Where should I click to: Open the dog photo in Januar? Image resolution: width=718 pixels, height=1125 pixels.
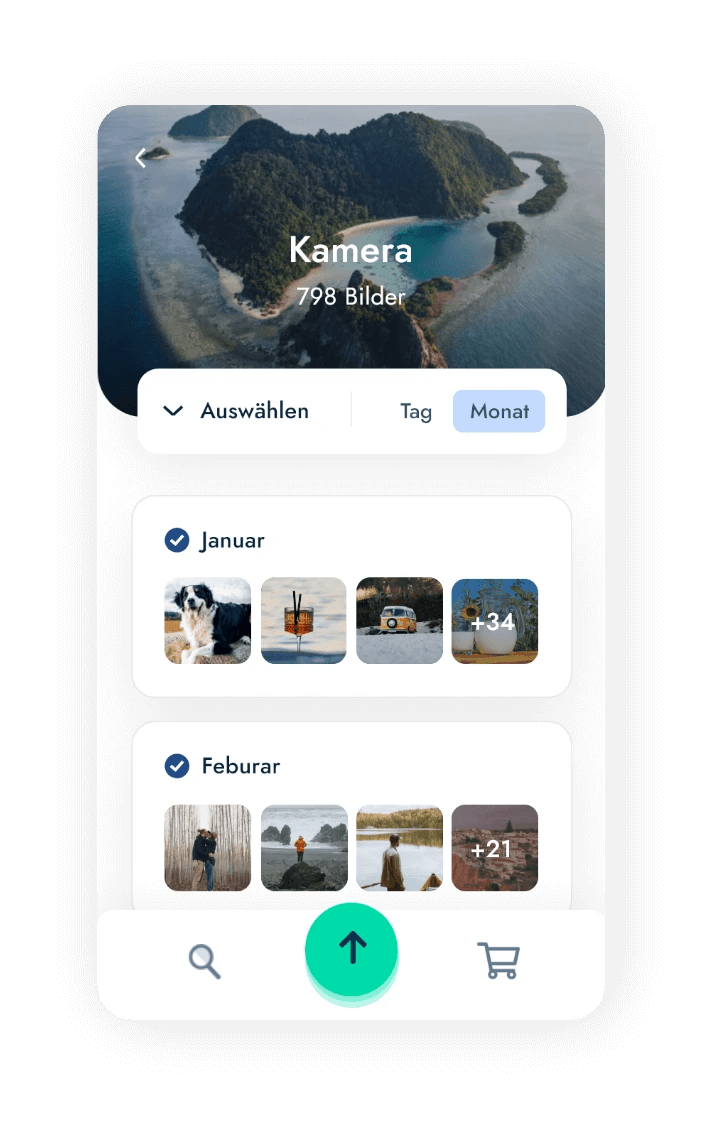coord(208,621)
